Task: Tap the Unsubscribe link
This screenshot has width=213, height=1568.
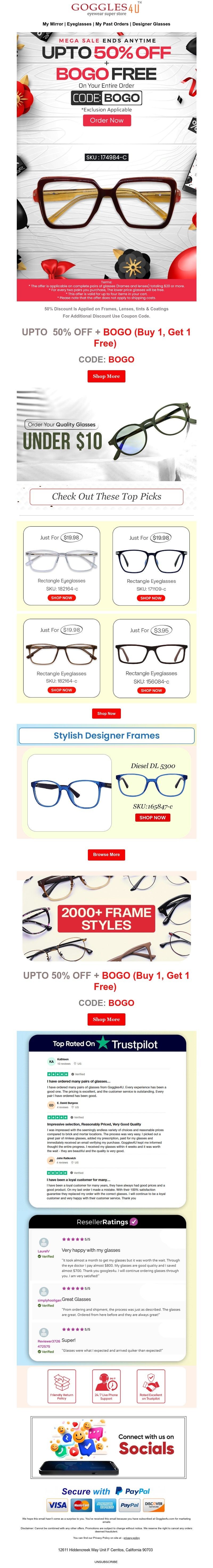Action: [x=106, y=1562]
